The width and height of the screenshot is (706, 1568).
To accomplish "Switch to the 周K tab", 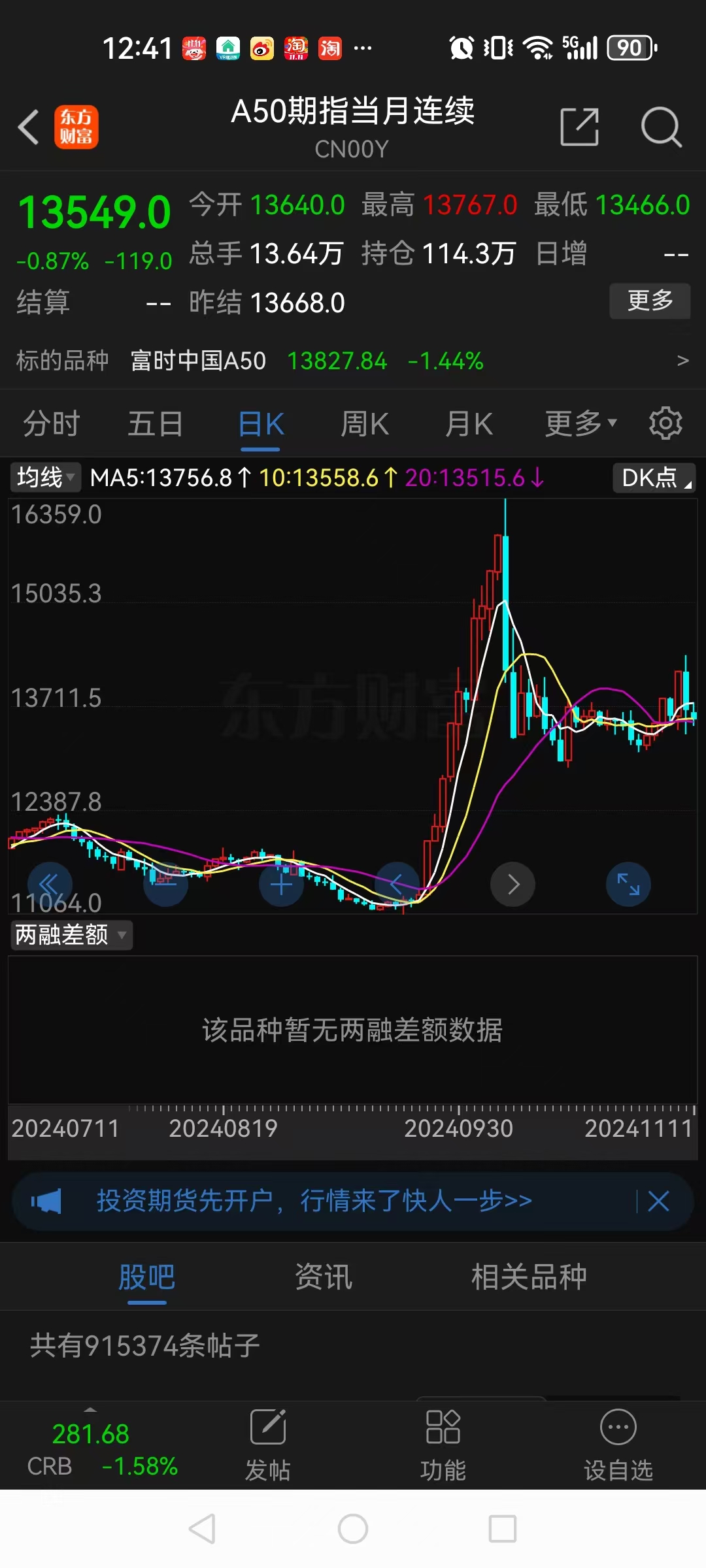I will [364, 423].
